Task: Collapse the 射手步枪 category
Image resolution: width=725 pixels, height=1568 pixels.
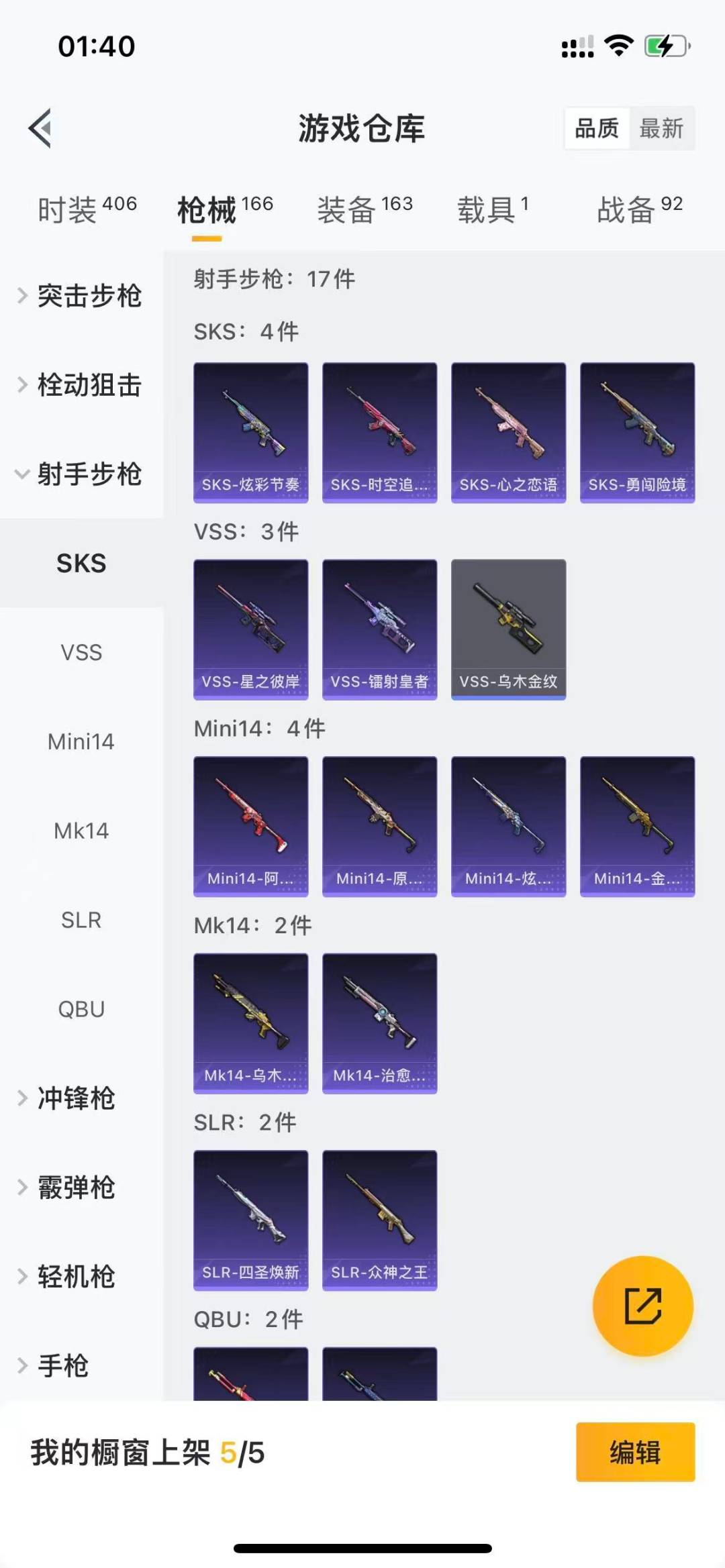Action: pos(81,474)
